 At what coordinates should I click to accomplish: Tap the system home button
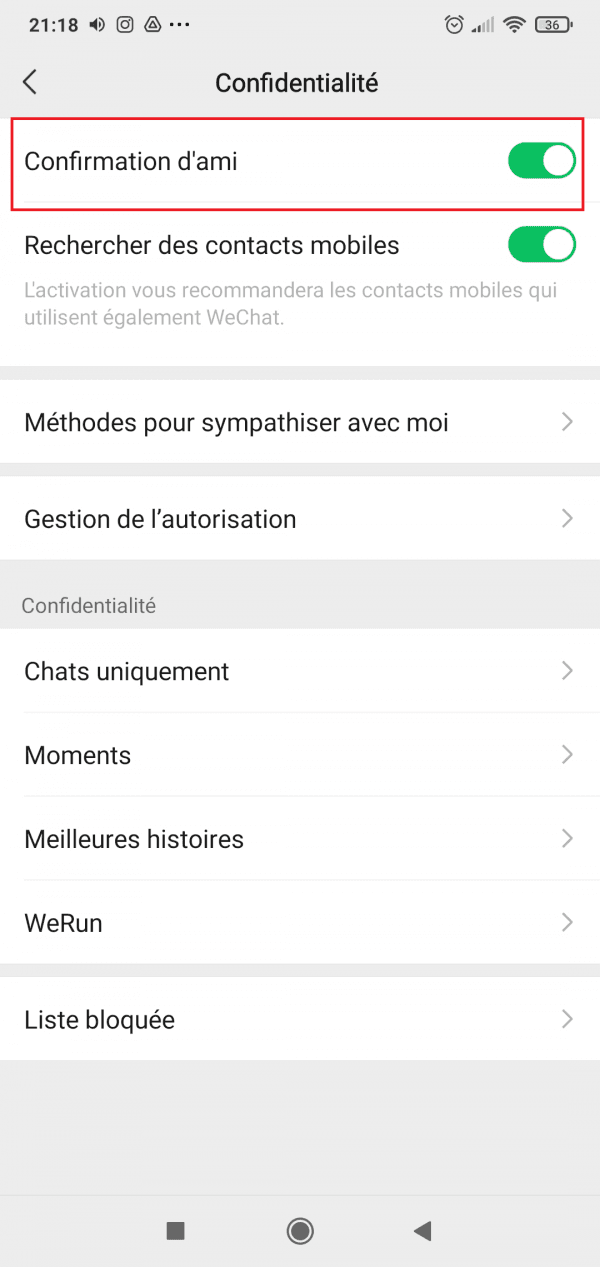(300, 1230)
